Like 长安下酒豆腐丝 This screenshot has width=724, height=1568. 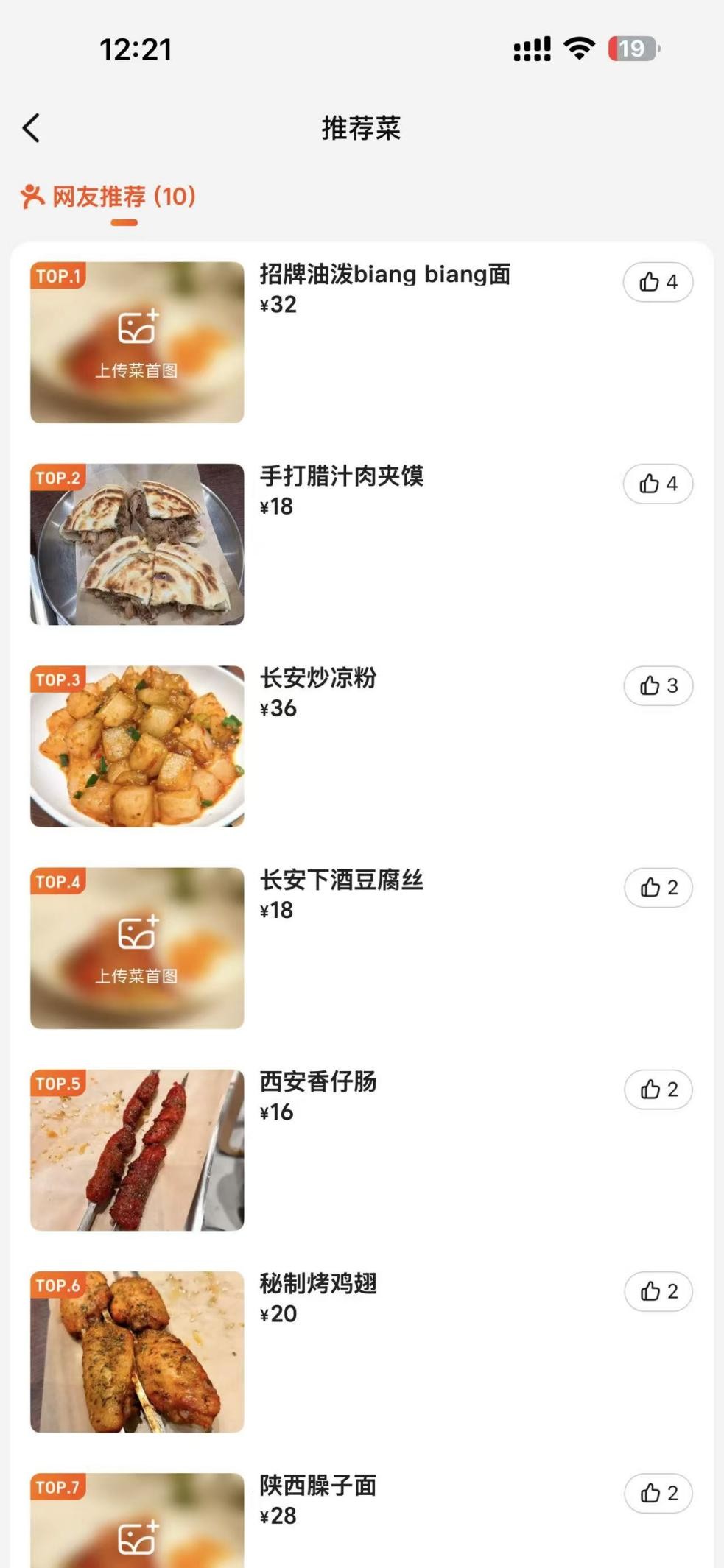658,888
